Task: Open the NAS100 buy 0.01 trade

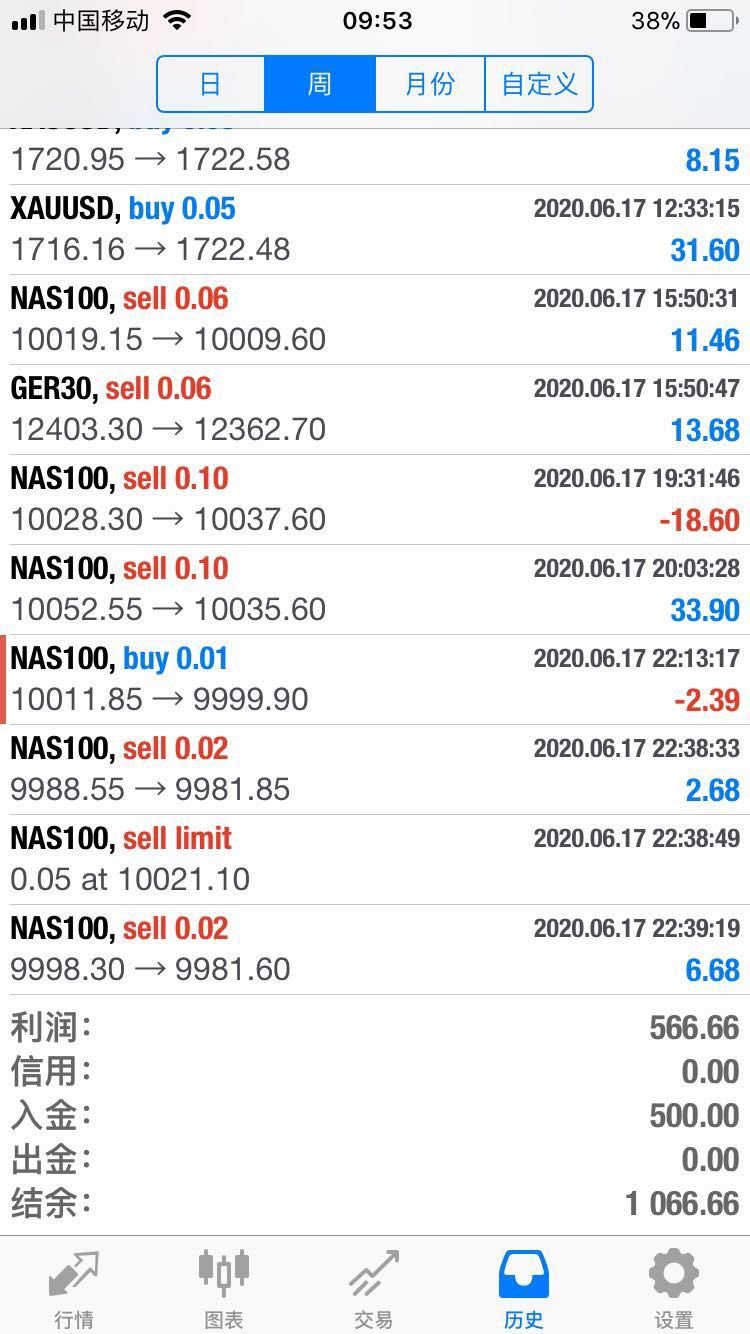Action: [x=375, y=680]
